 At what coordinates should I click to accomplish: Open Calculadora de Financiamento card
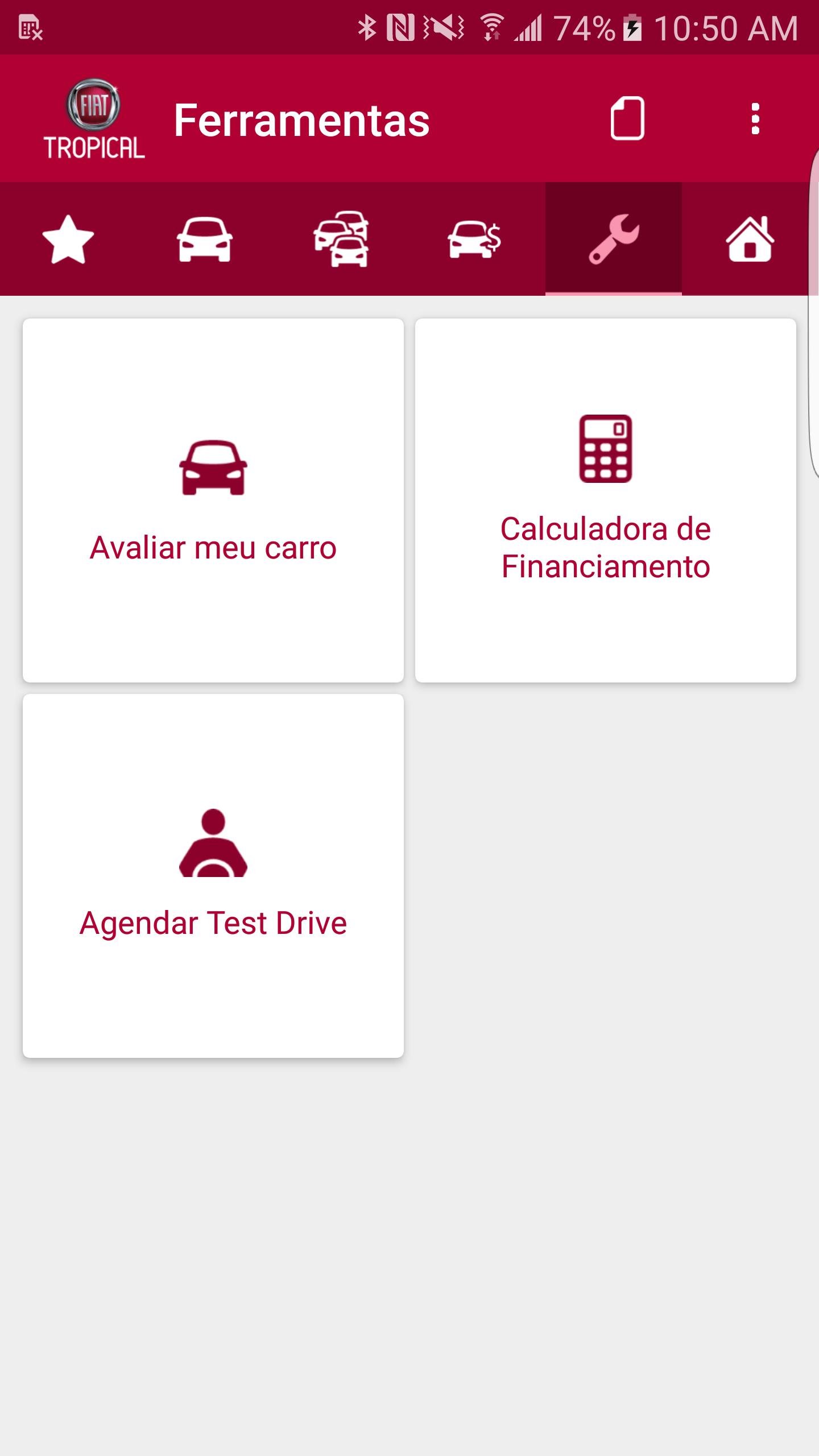[x=606, y=500]
